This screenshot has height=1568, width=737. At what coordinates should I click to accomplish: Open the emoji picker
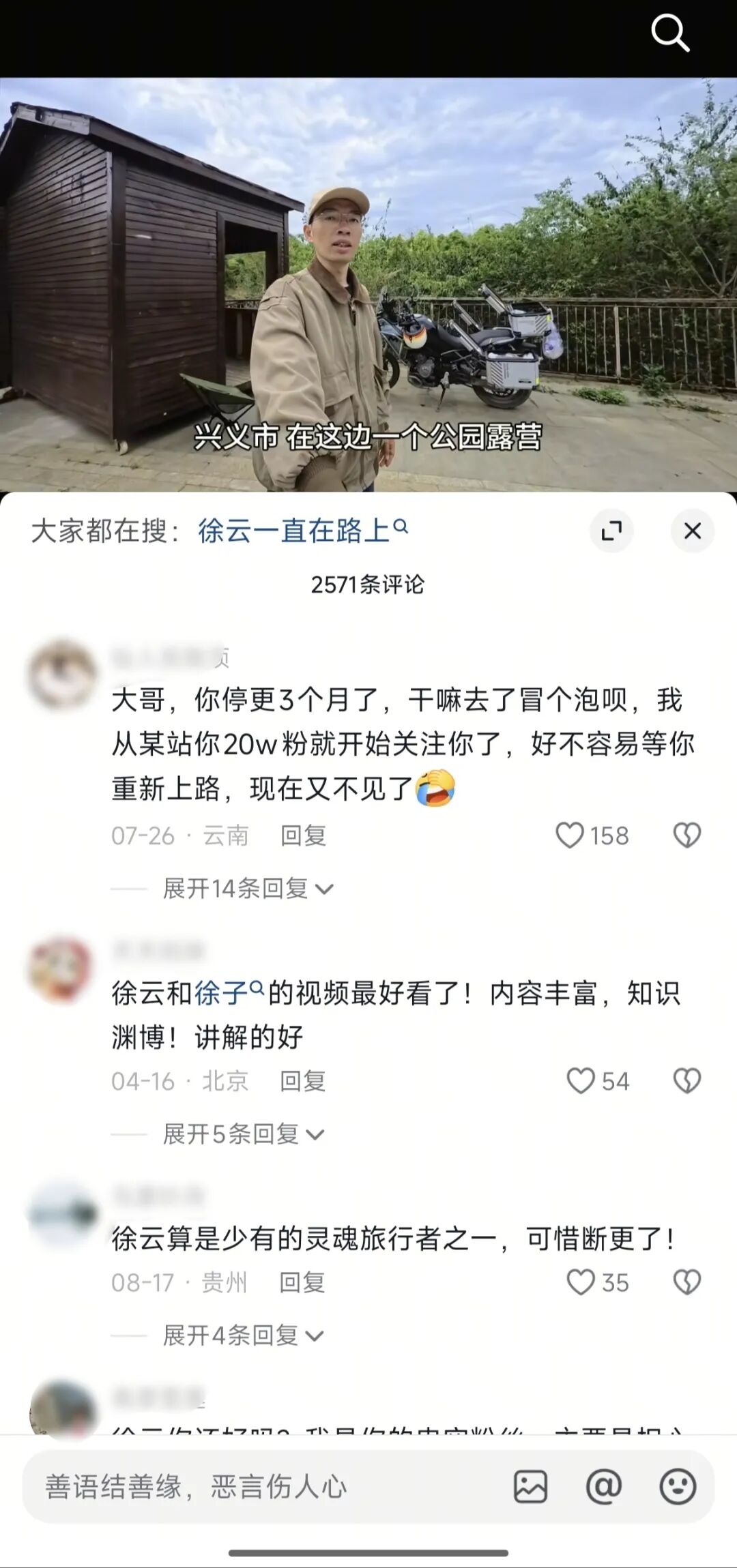click(678, 1487)
